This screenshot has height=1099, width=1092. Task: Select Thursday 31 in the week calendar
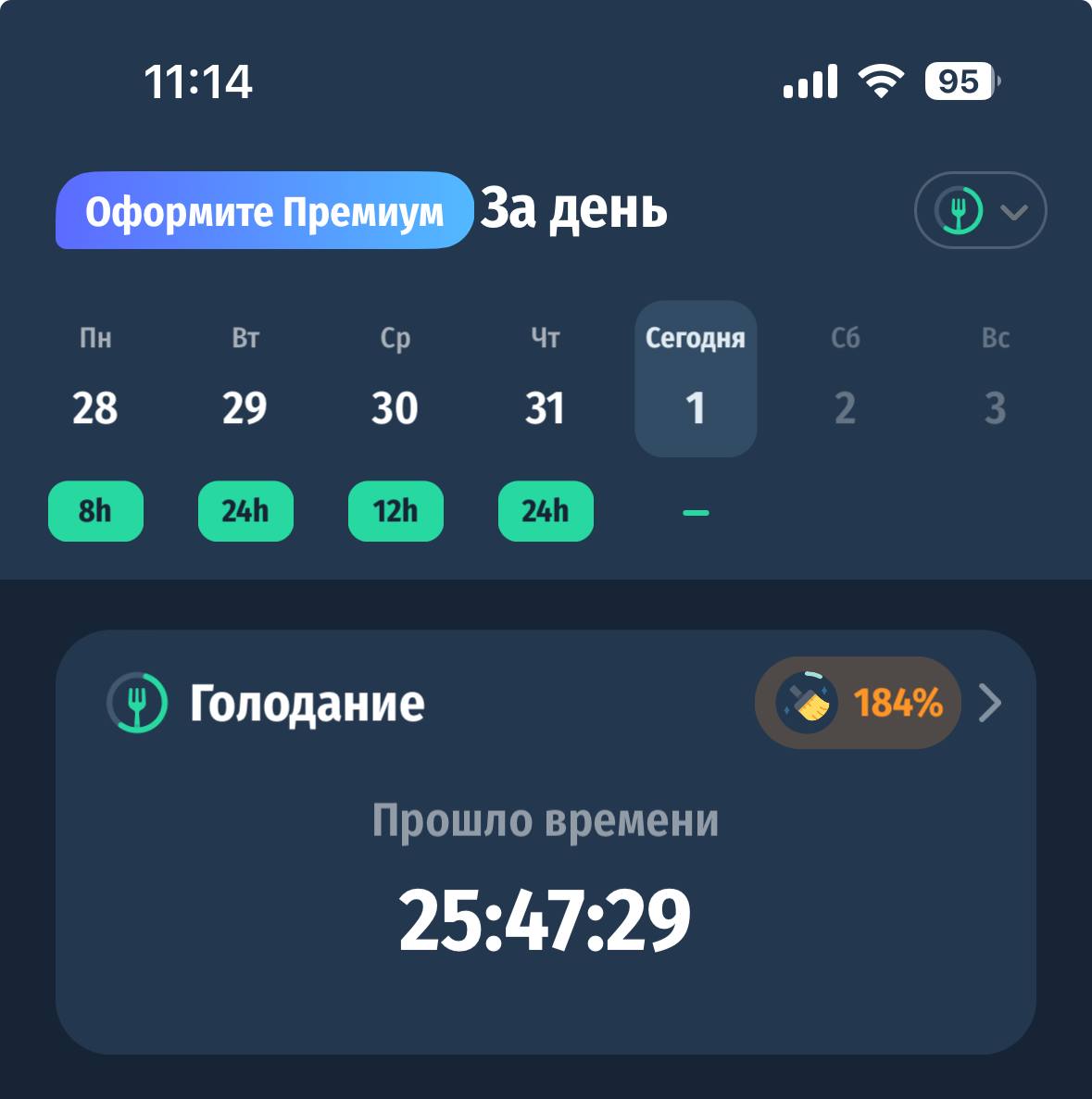pyautogui.click(x=546, y=407)
